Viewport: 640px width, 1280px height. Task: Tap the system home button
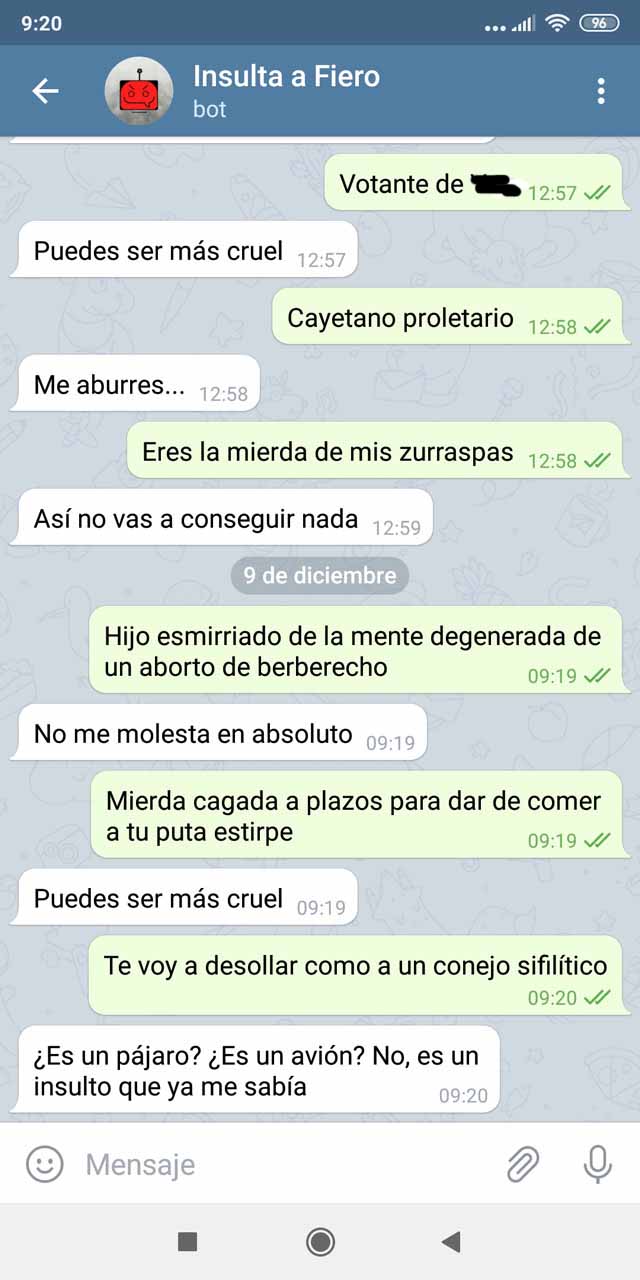(x=320, y=1242)
